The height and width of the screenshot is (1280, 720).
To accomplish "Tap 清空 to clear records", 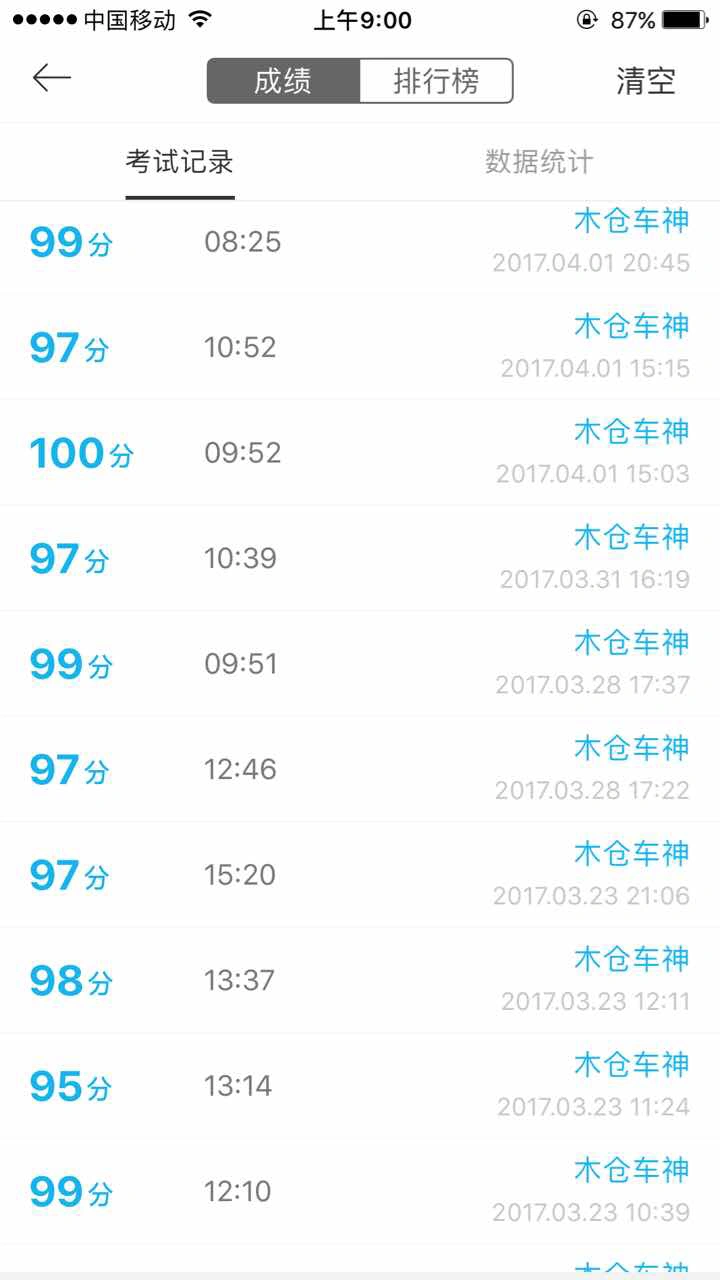I will [646, 81].
